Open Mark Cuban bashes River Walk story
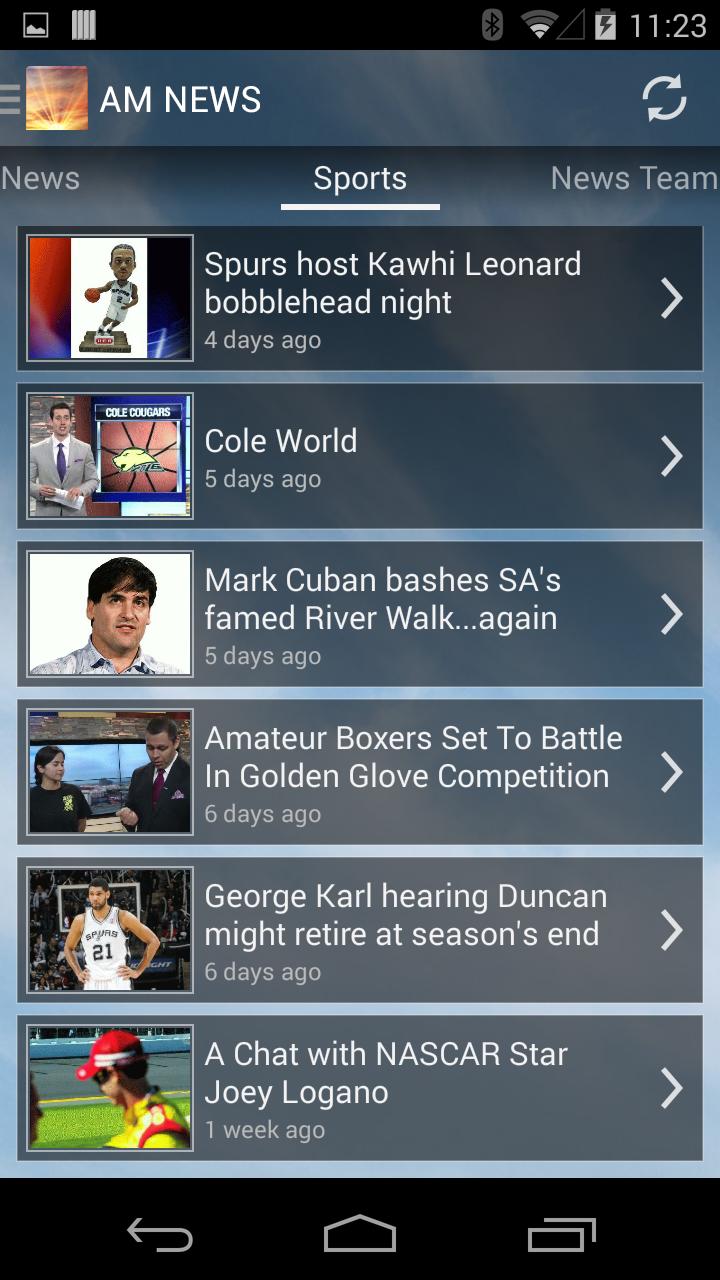 pyautogui.click(x=360, y=614)
